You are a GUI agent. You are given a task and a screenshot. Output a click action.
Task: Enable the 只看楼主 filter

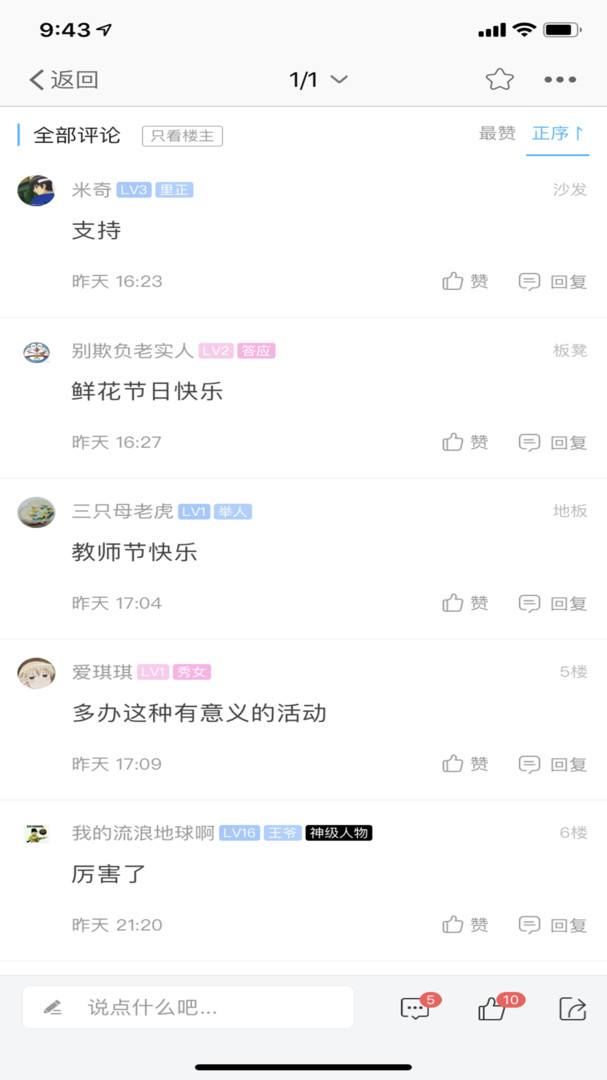[x=182, y=136]
